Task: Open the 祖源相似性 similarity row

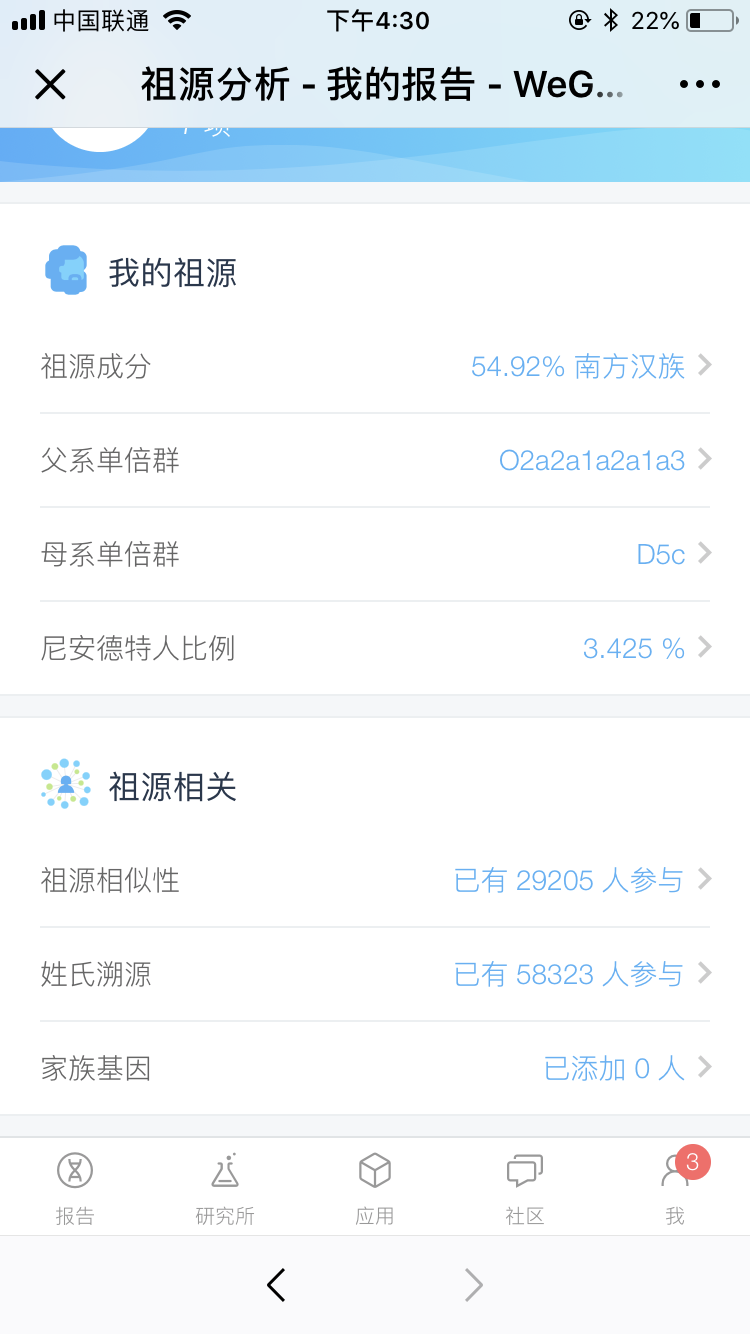Action: coord(375,880)
